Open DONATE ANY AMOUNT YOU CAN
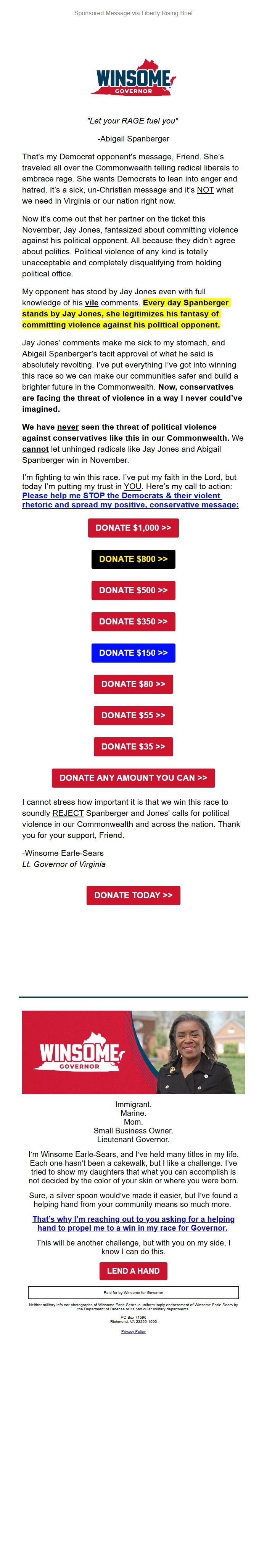267x1568 pixels. [x=133, y=778]
